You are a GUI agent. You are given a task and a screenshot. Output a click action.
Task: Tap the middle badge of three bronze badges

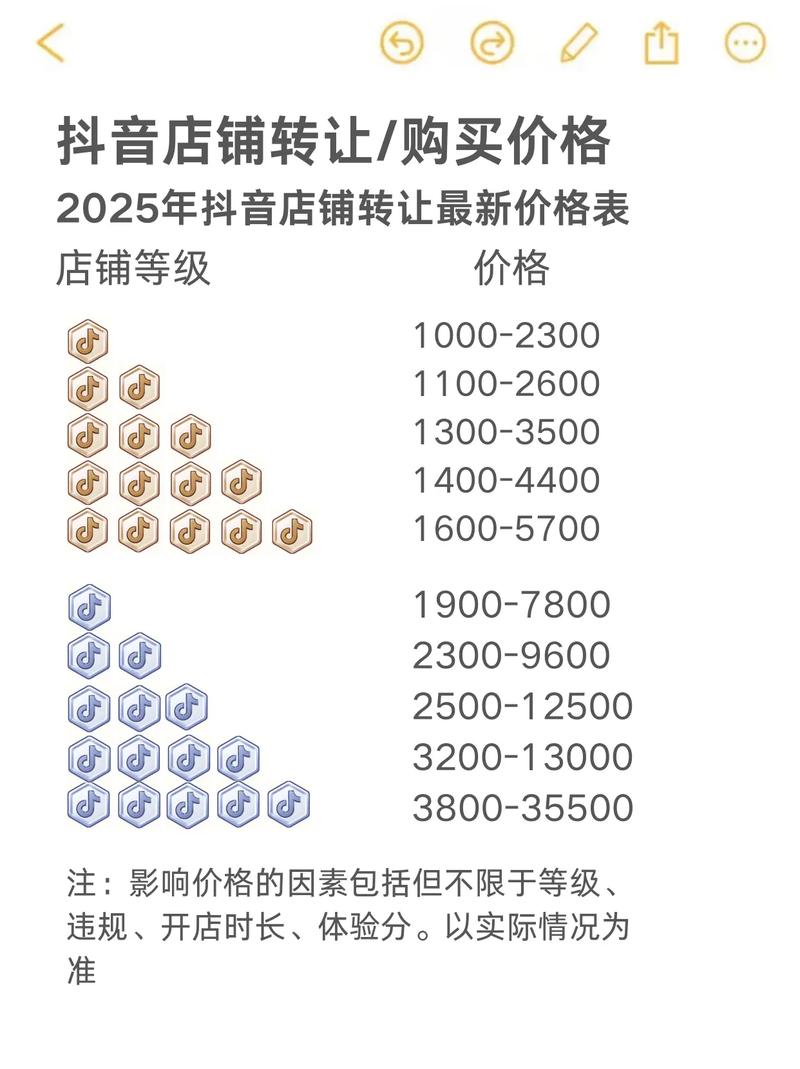[138, 434]
